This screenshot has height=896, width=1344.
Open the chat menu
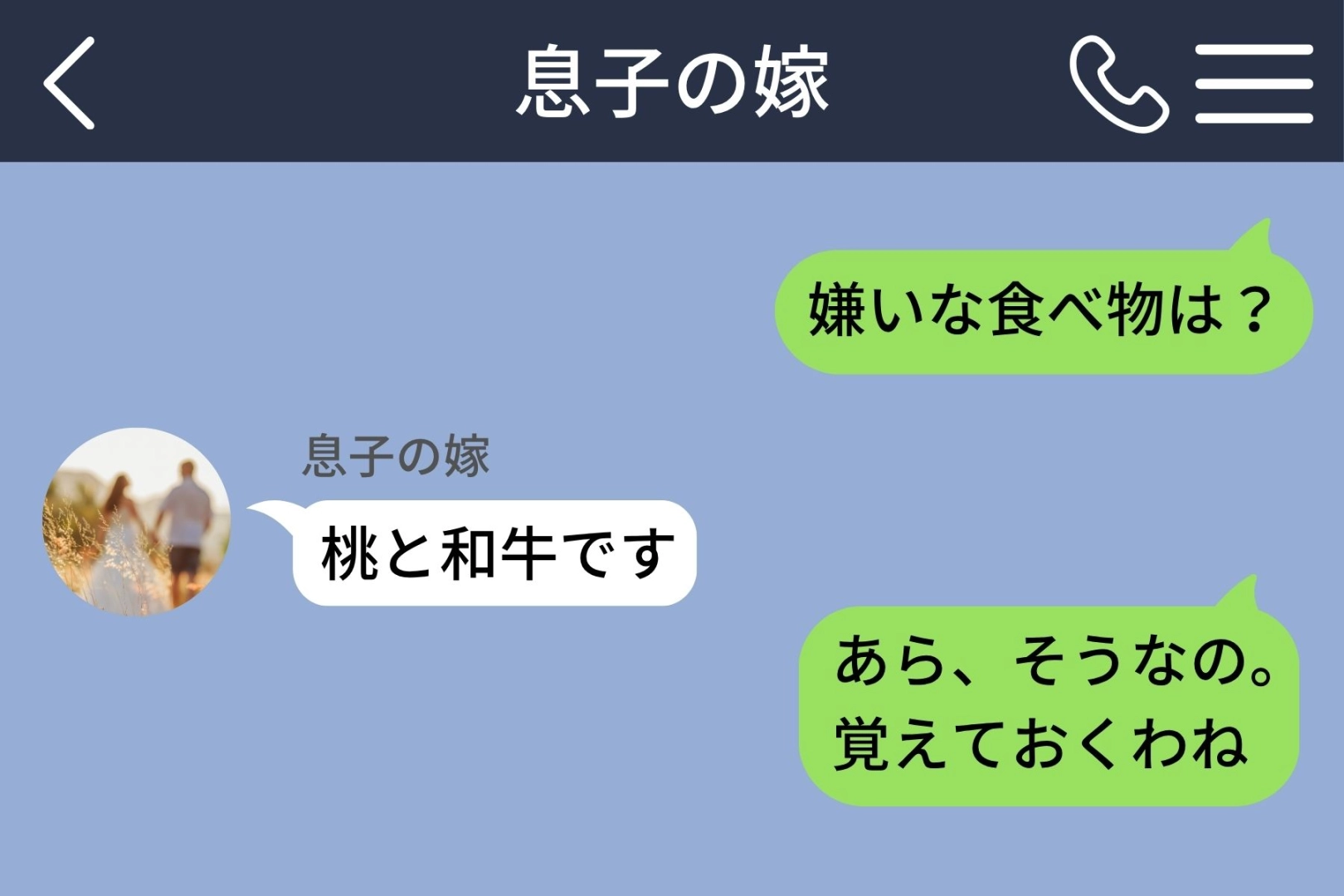tap(1254, 84)
